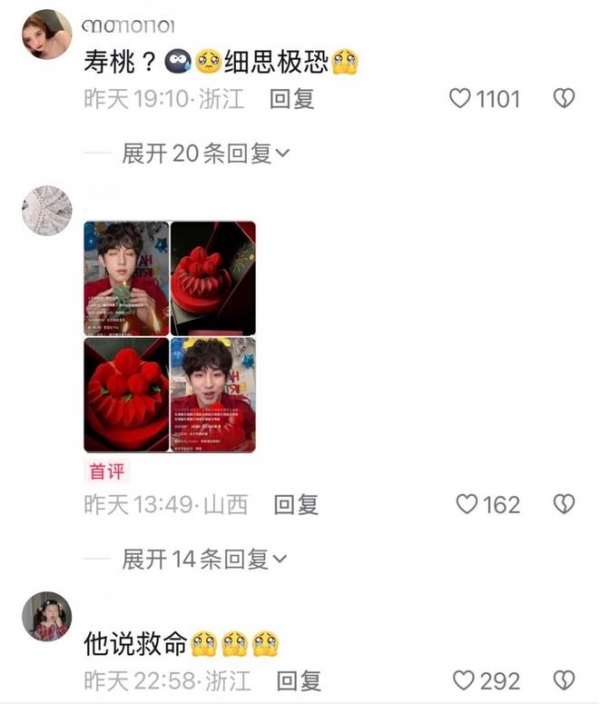Dislike the 寿桃 comment
Viewport: 600px width, 704px height.
point(564,99)
